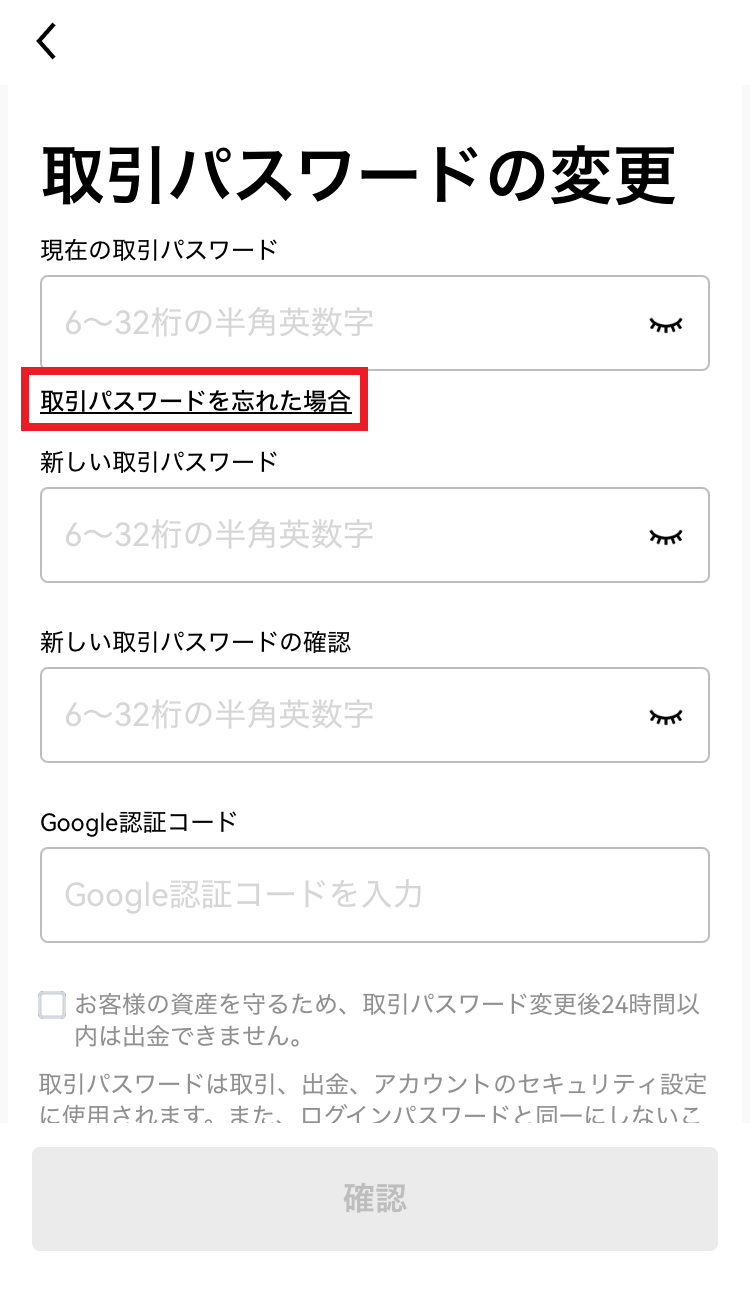Tap the 確認 button
Screen dimensions: 750x1291
[x=375, y=1199]
